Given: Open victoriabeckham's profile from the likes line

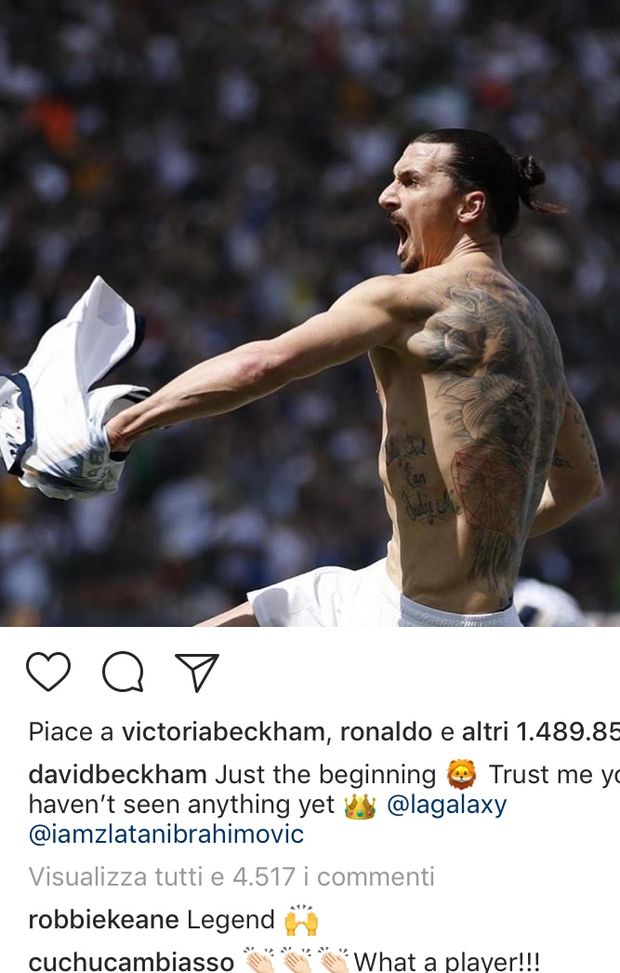Looking at the screenshot, I should (224, 732).
